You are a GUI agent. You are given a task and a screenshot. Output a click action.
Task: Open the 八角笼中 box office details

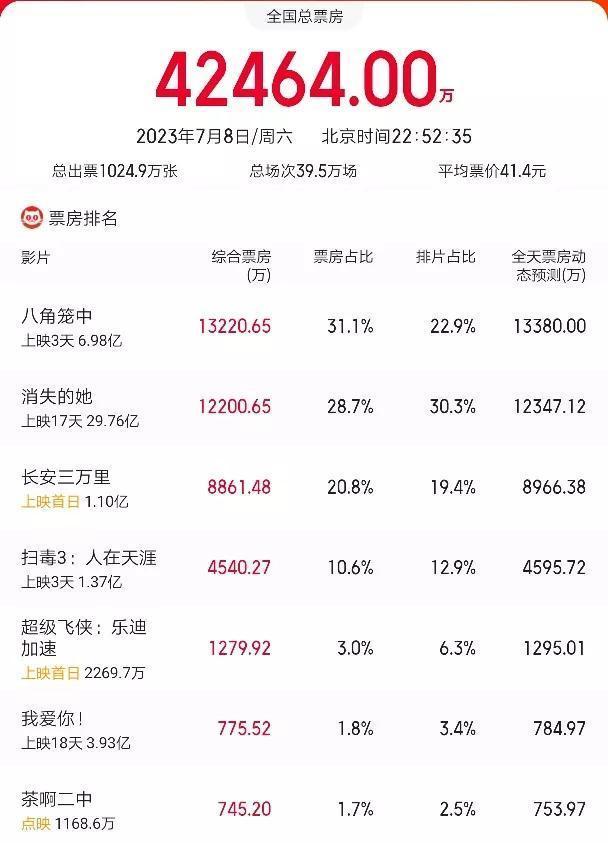pyautogui.click(x=62, y=317)
